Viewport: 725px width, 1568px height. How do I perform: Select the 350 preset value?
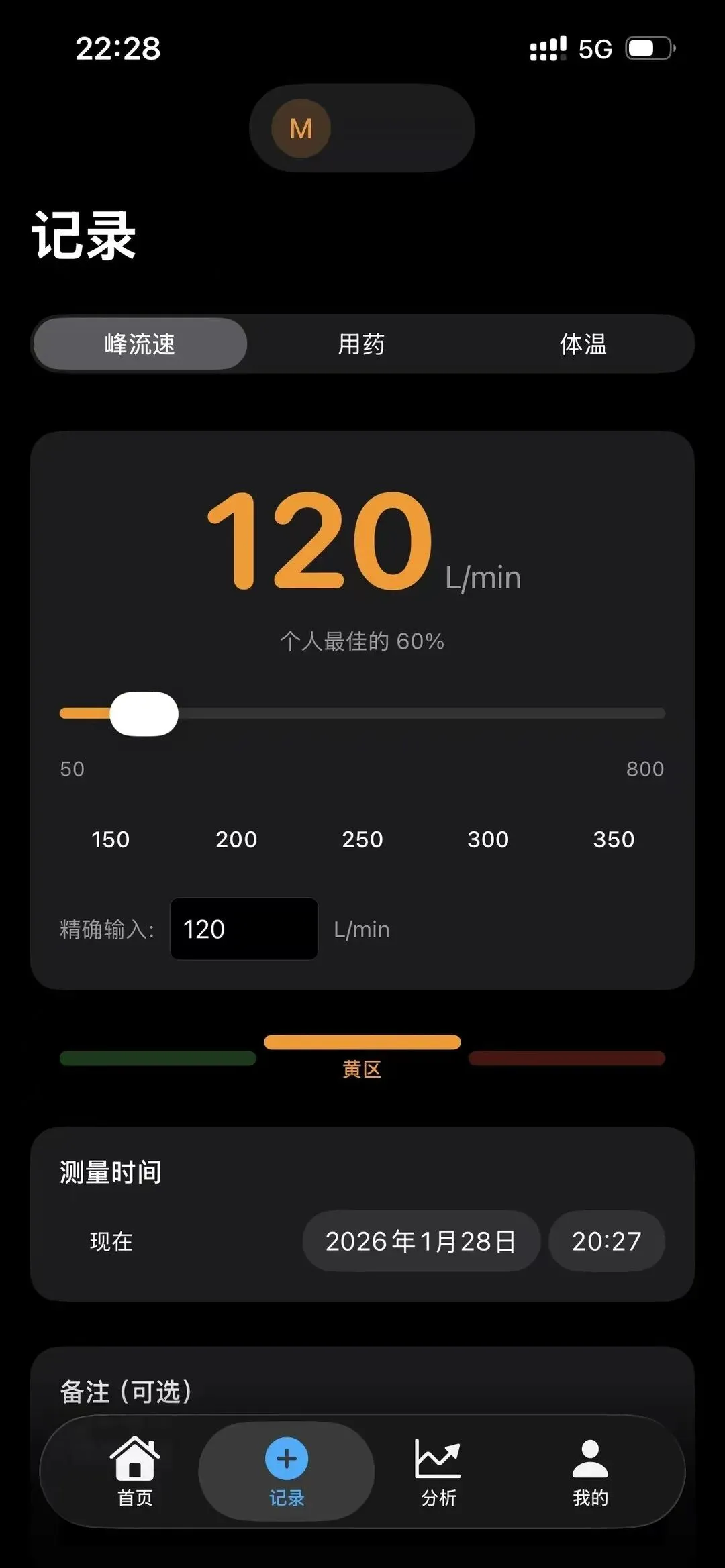tap(614, 839)
